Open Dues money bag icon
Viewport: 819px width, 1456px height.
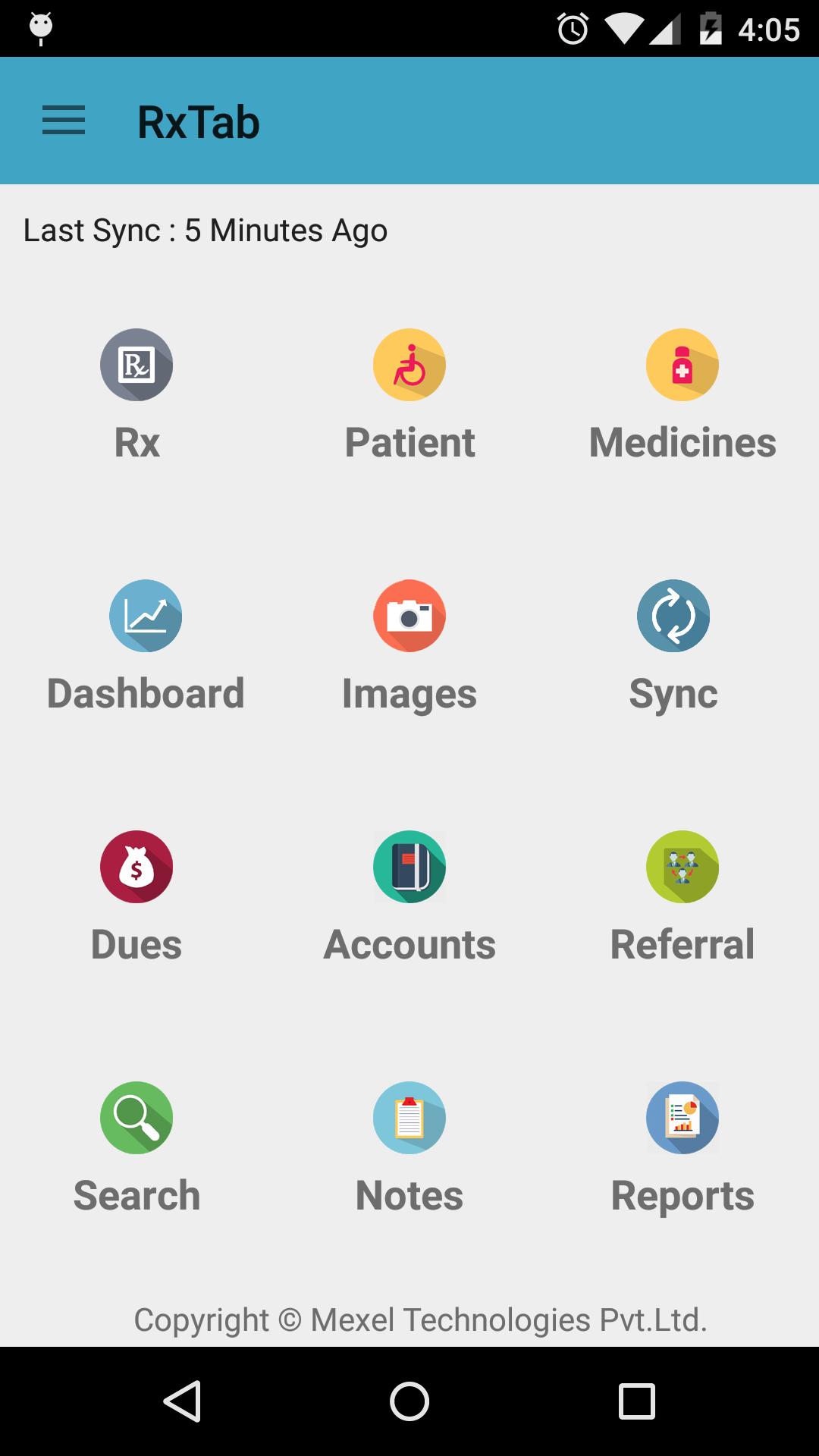pyautogui.click(x=136, y=868)
